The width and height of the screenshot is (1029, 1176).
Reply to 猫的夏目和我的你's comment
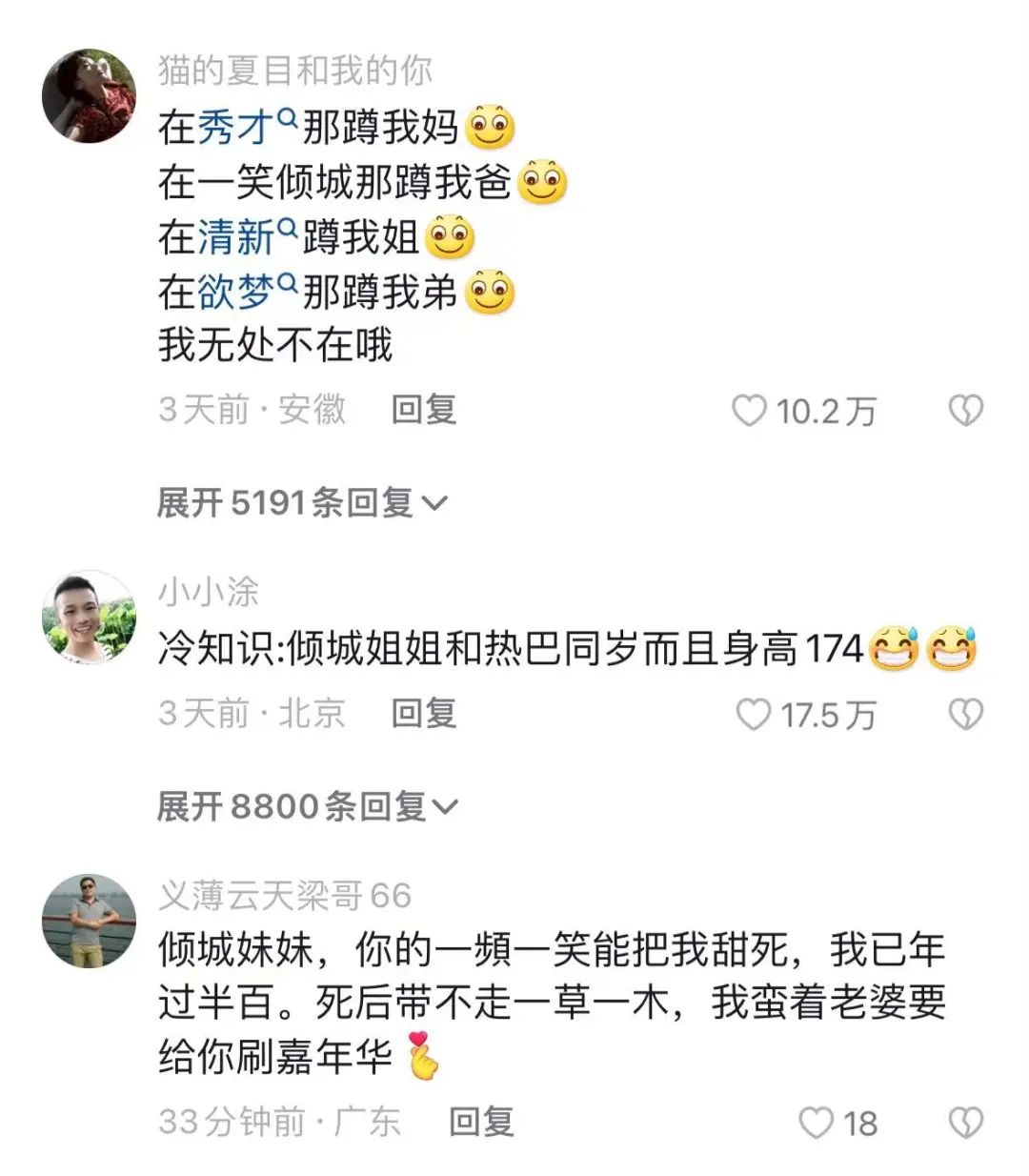coord(424,410)
